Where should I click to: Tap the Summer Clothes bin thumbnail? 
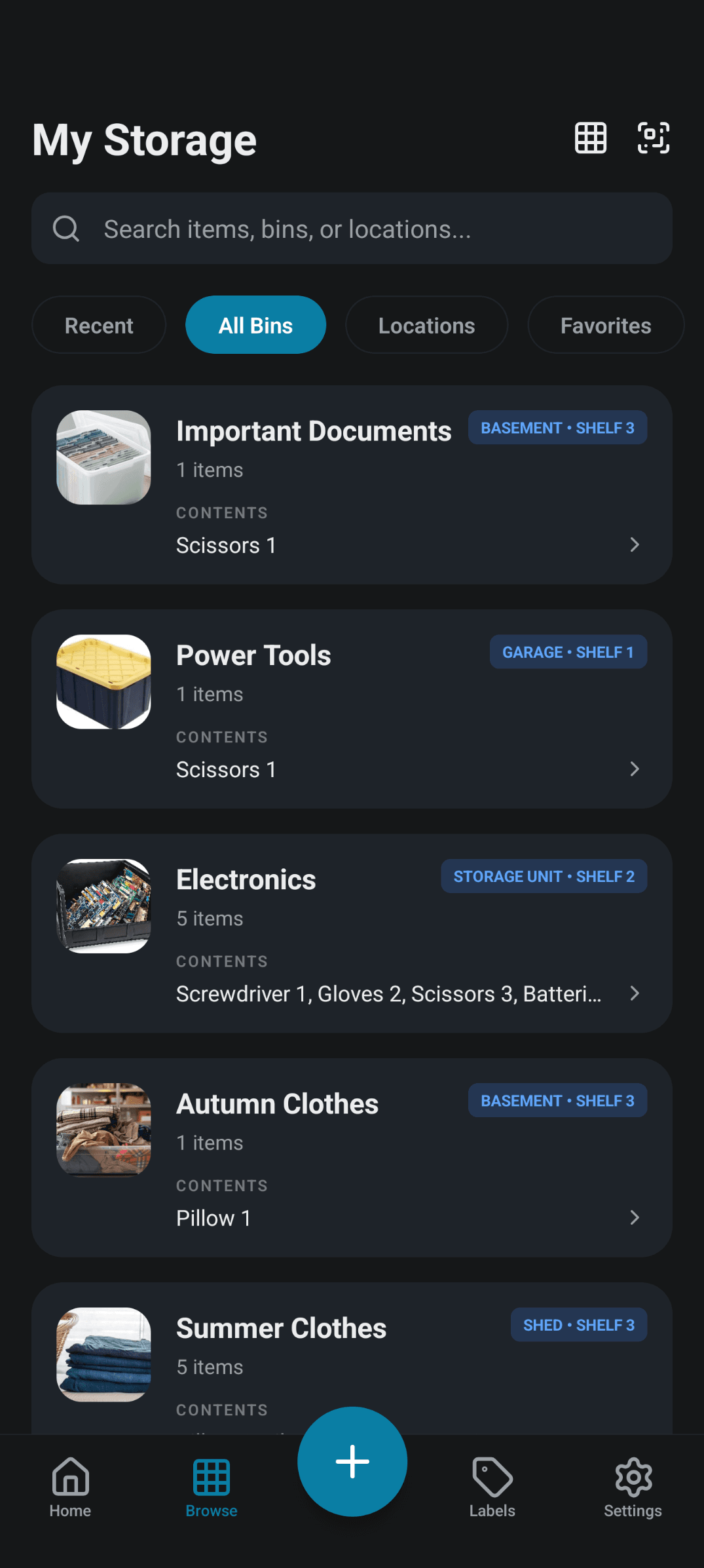[103, 1354]
